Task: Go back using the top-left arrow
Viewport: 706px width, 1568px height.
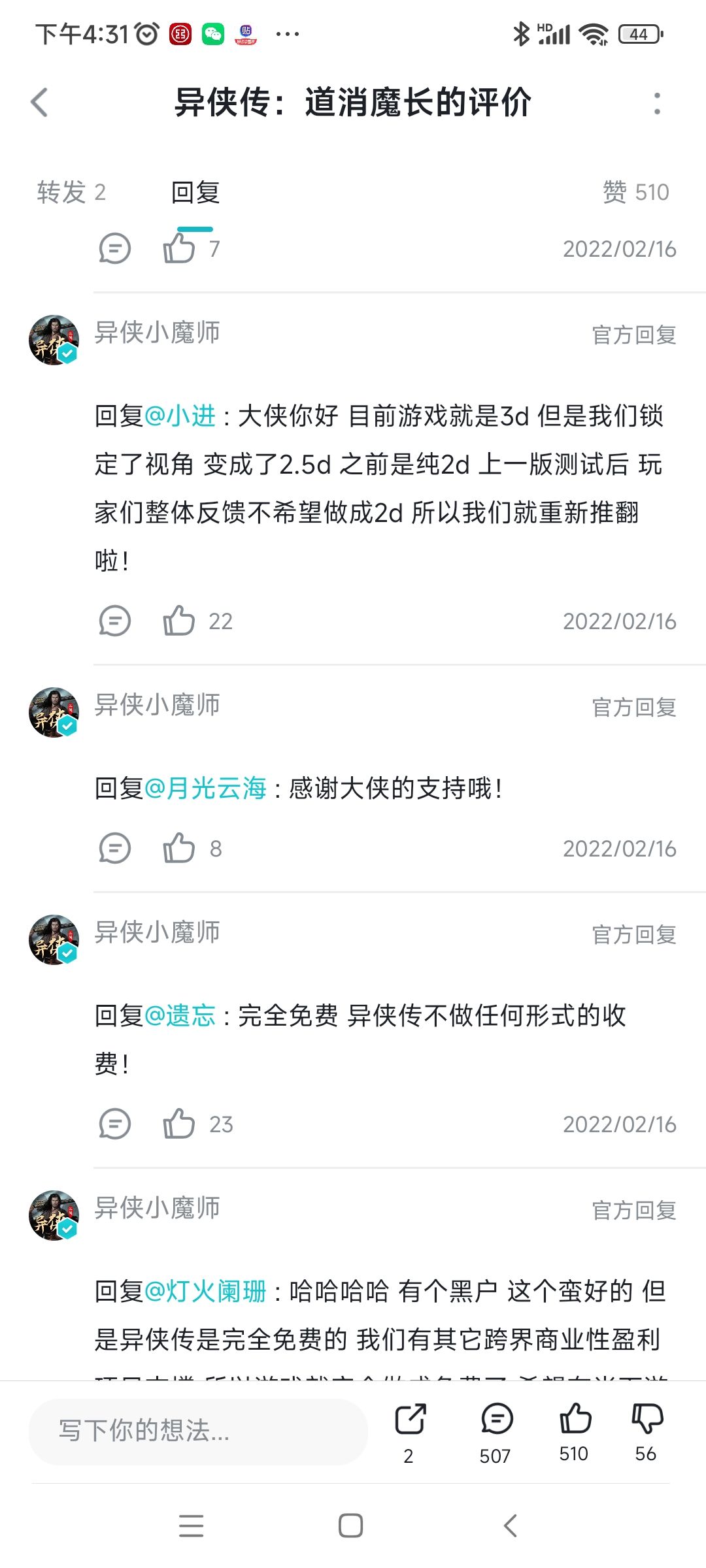Action: [x=40, y=103]
